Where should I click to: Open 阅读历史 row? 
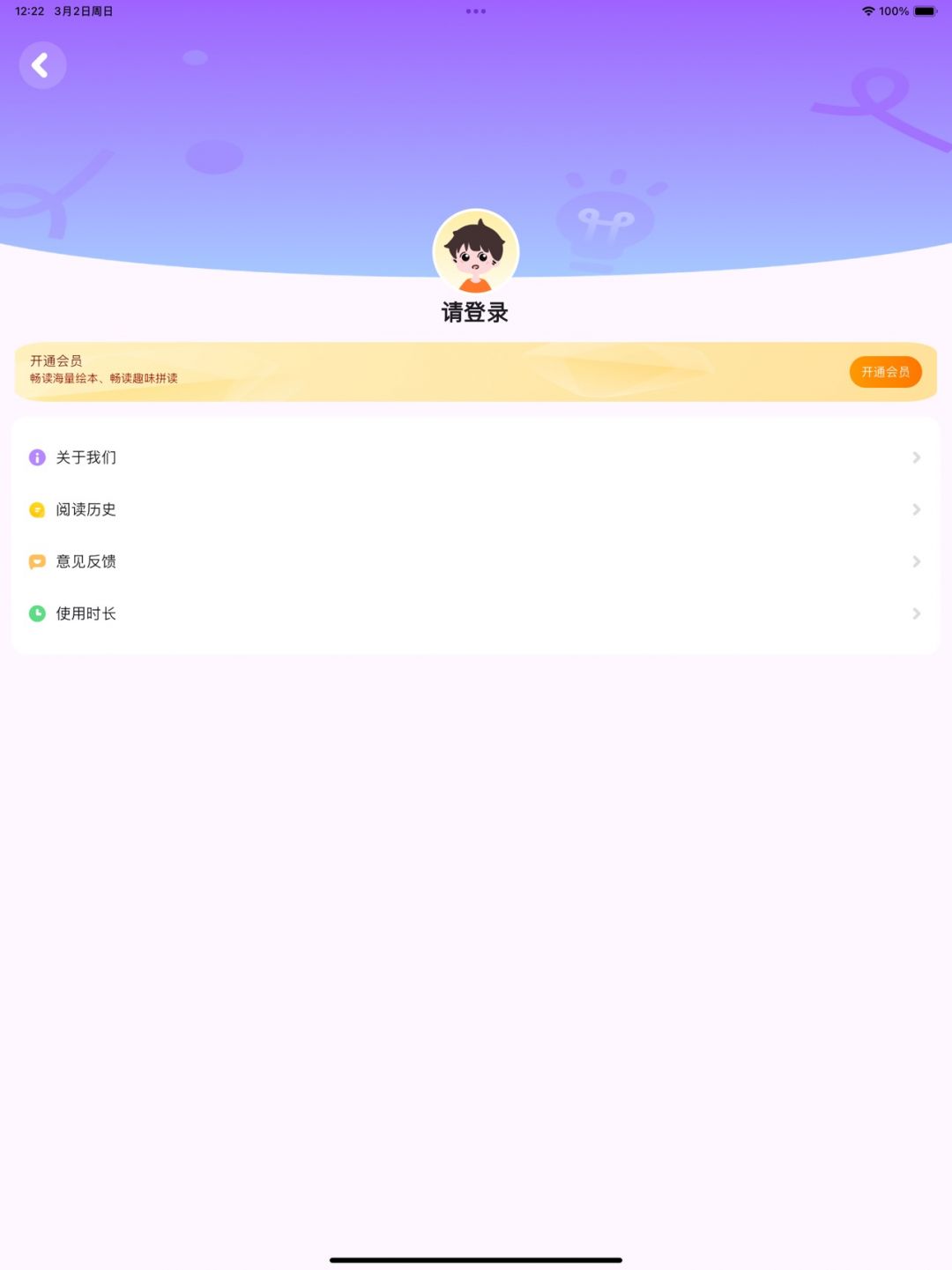474,509
